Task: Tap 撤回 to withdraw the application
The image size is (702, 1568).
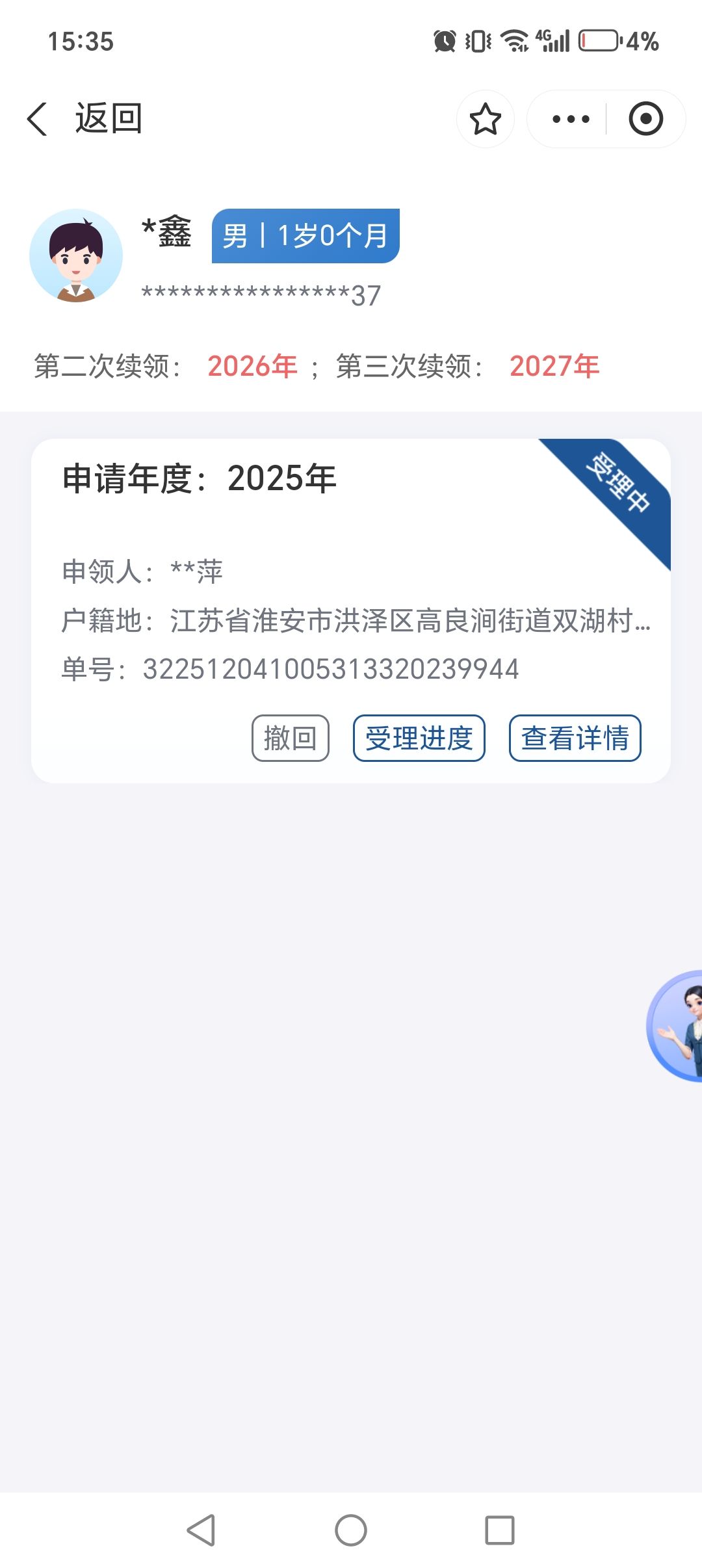Action: point(291,738)
